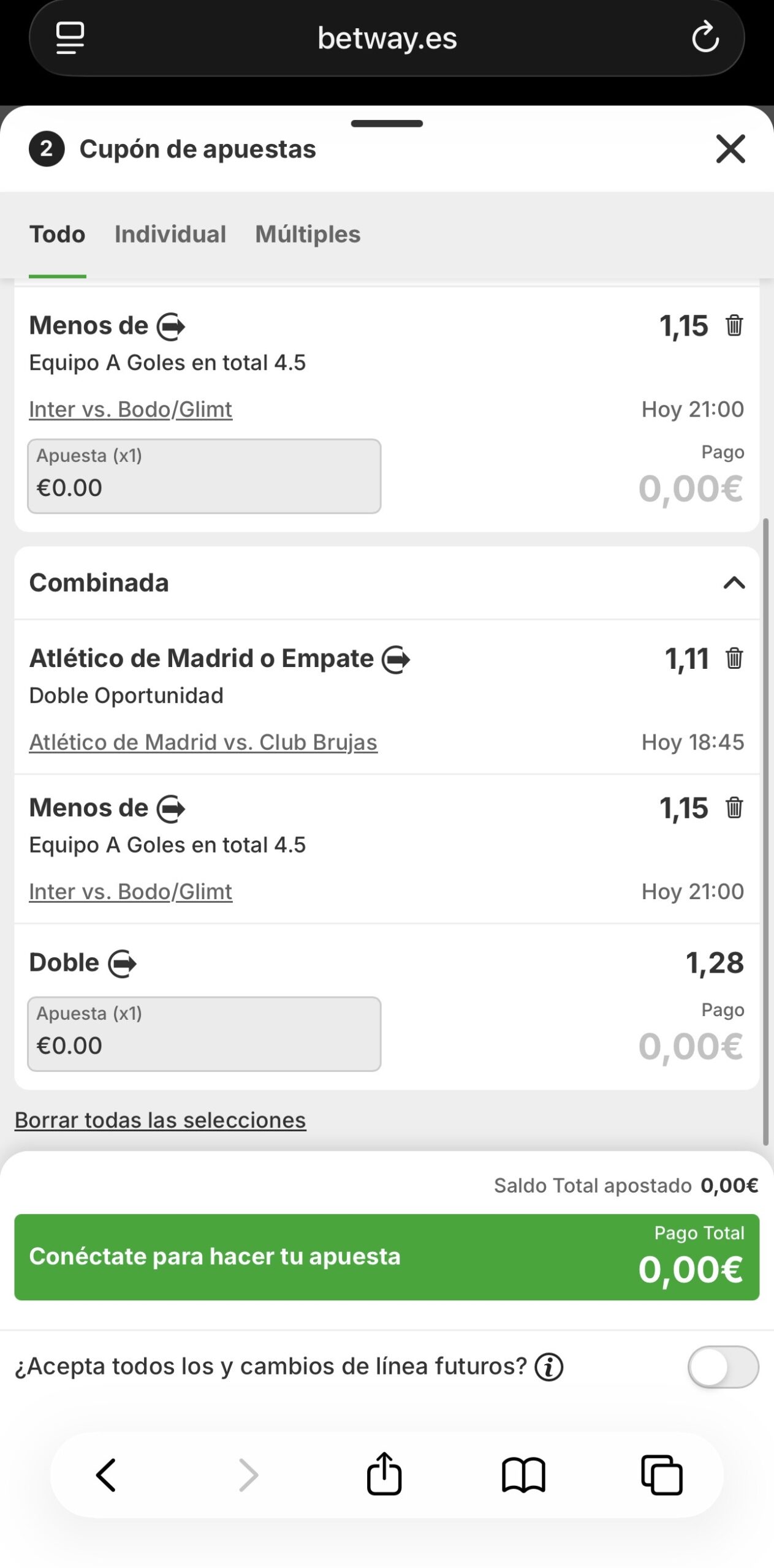774x1568 pixels.
Task: Show open browser tabs
Action: pyautogui.click(x=661, y=1474)
